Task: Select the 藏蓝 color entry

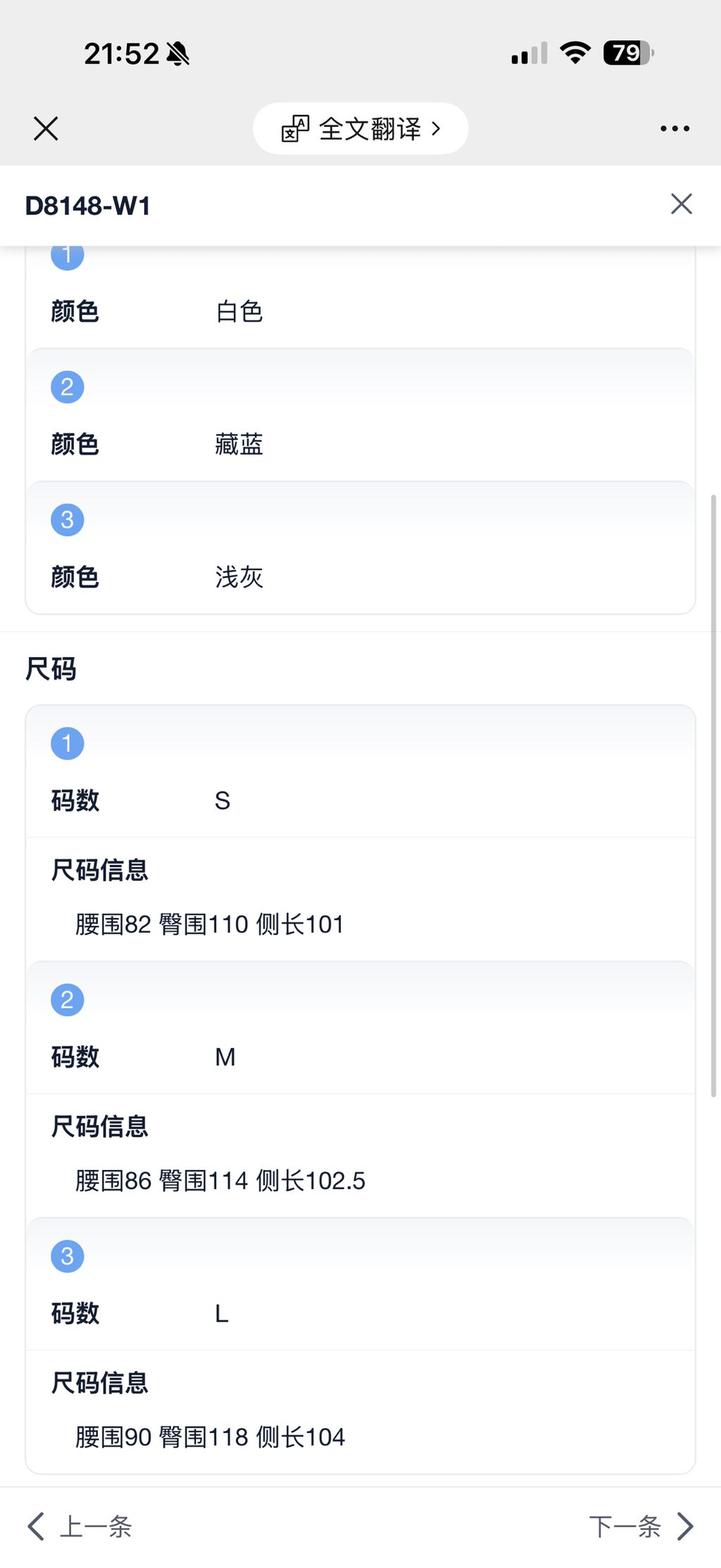Action: point(239,444)
